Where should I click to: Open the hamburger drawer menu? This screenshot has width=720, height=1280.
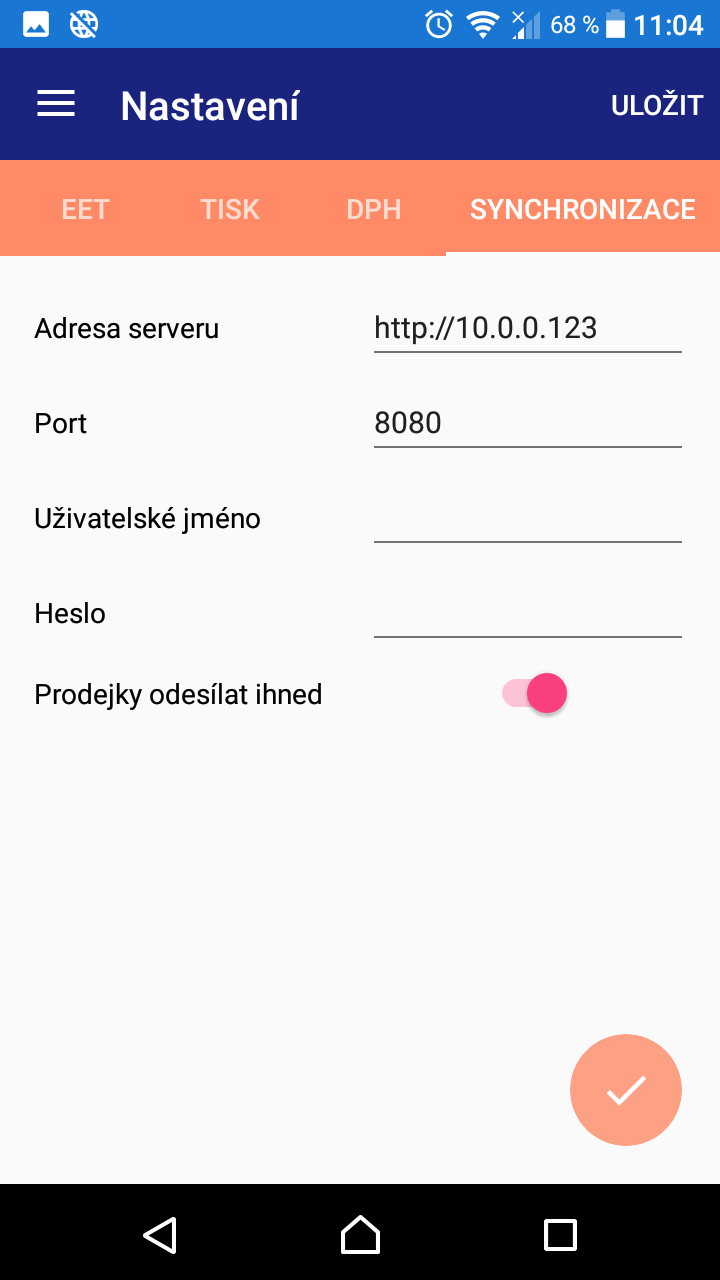(x=56, y=104)
